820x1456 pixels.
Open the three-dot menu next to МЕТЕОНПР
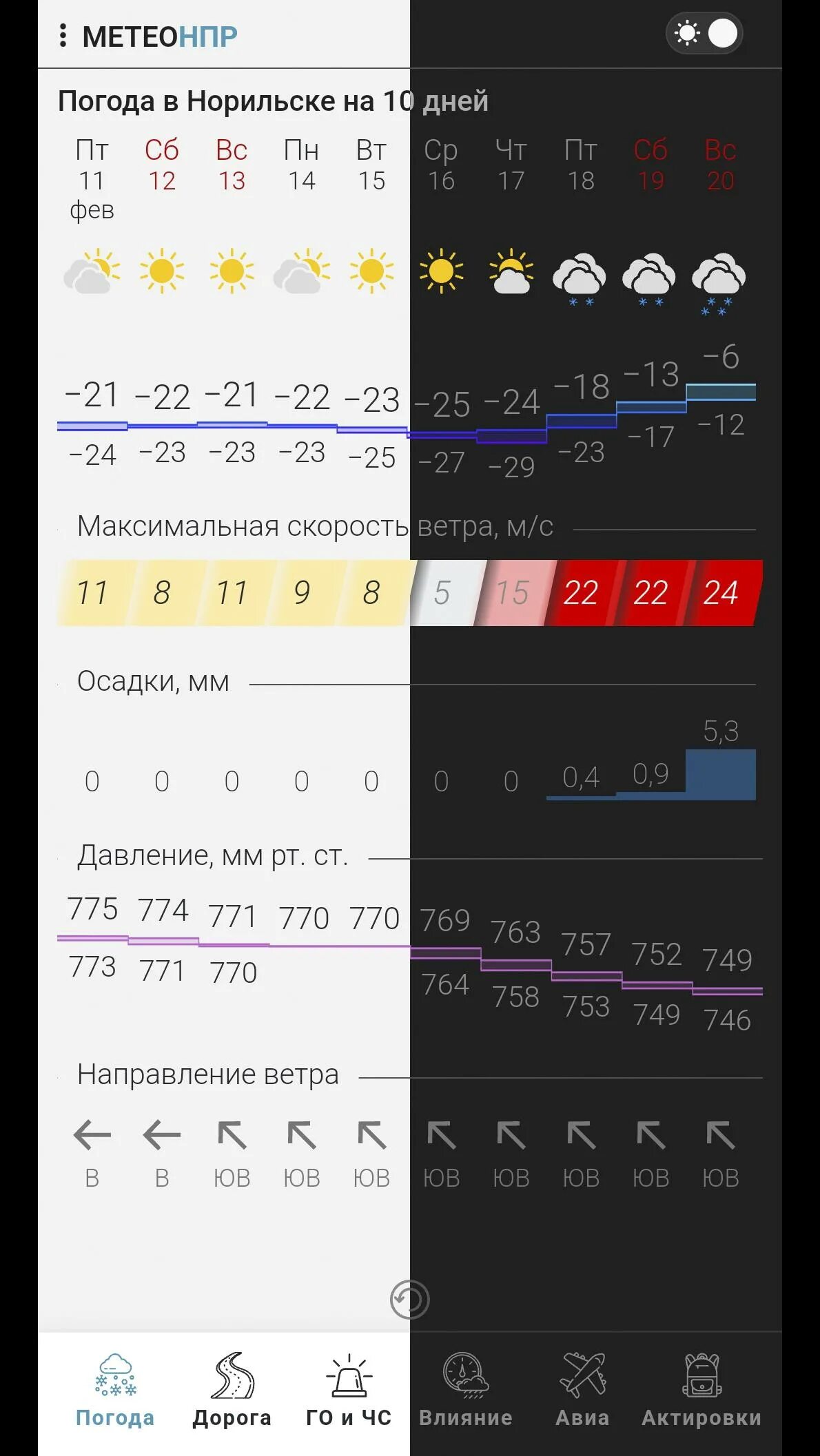(x=63, y=36)
